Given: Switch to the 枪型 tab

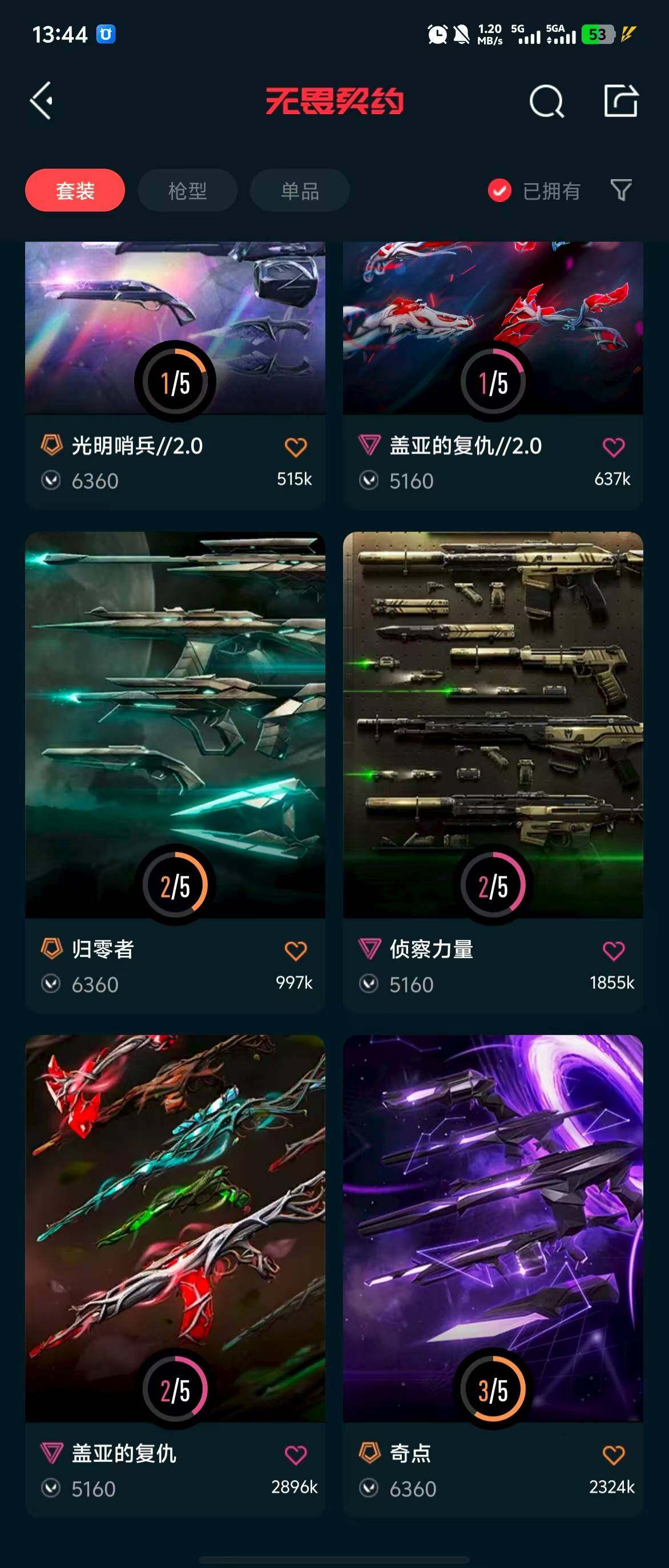Looking at the screenshot, I should point(187,191).
